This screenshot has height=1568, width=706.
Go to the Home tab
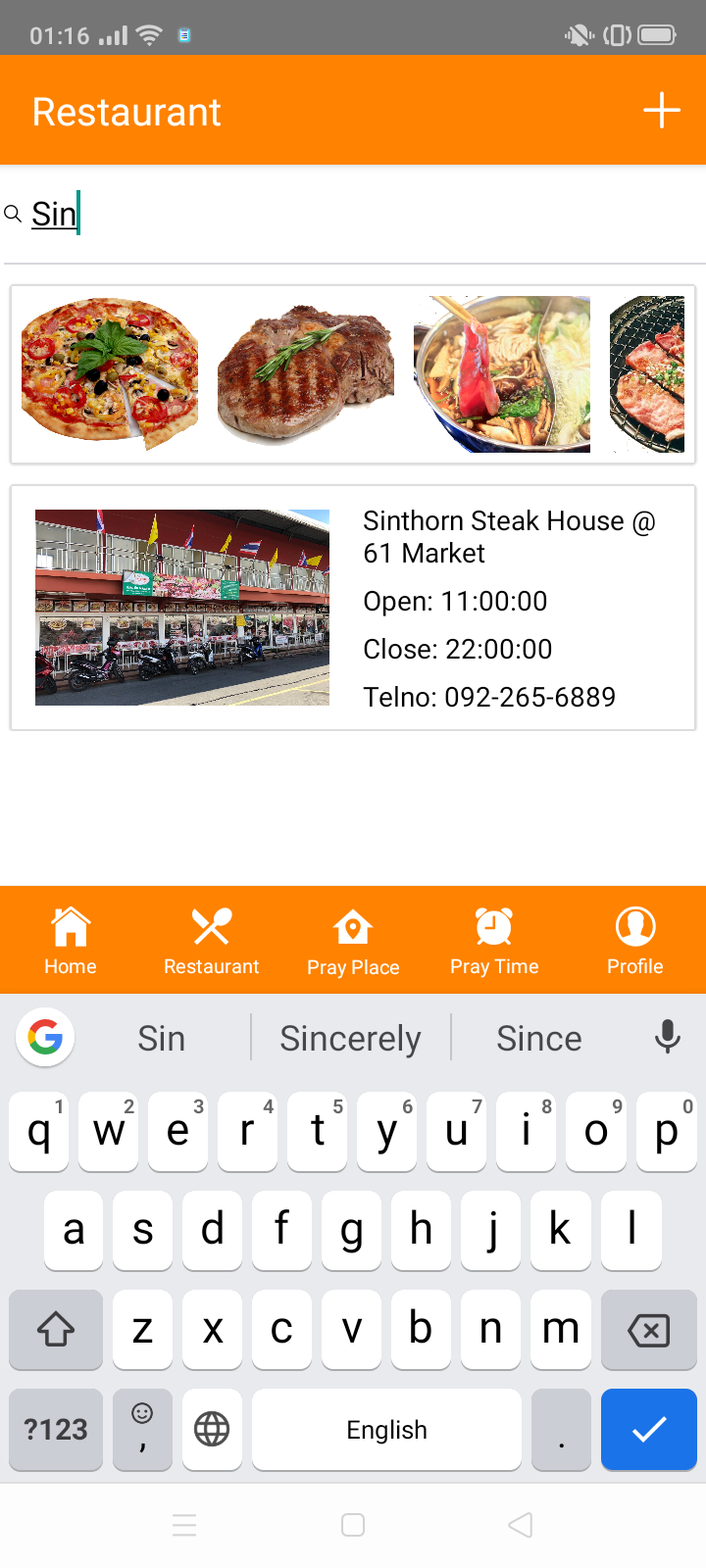pos(71,941)
